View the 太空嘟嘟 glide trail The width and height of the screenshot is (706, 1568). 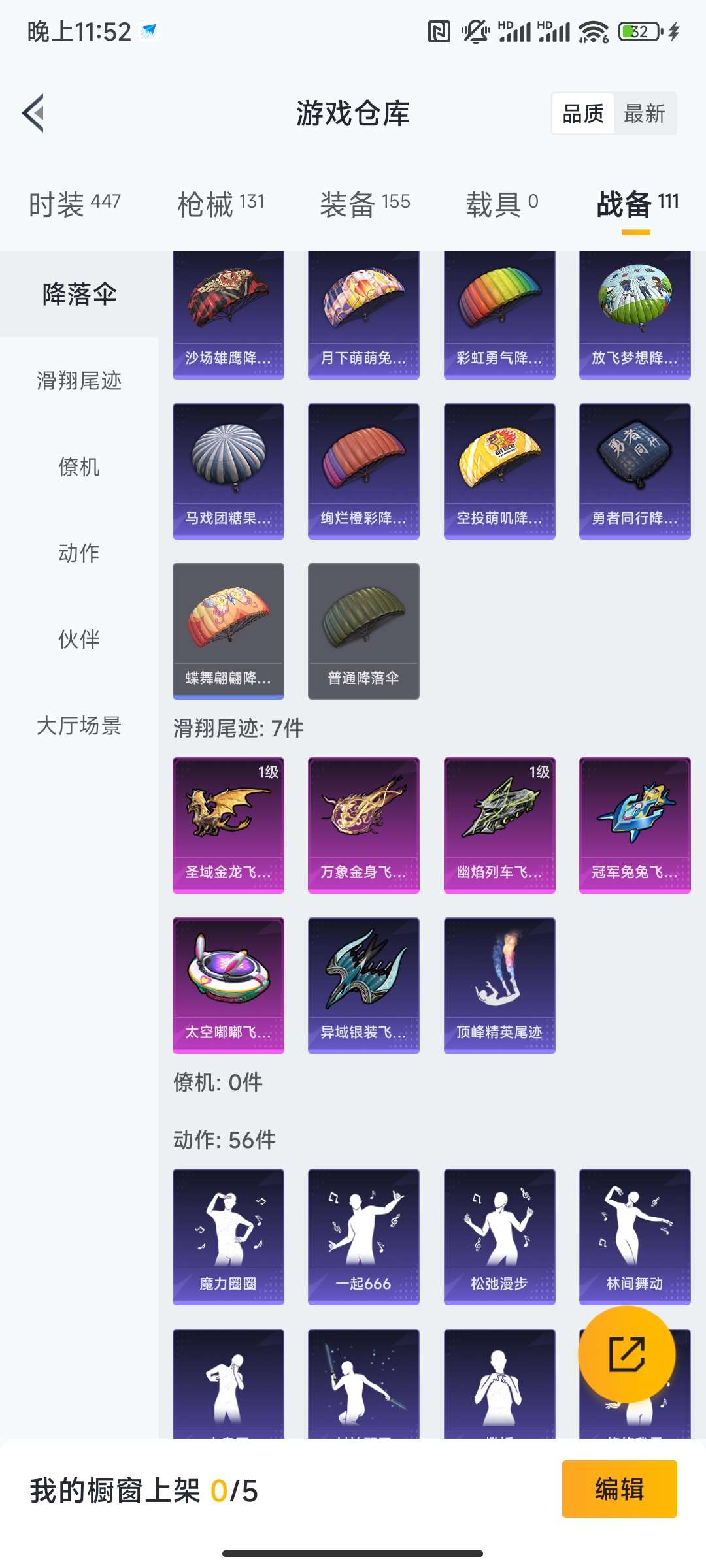point(228,985)
